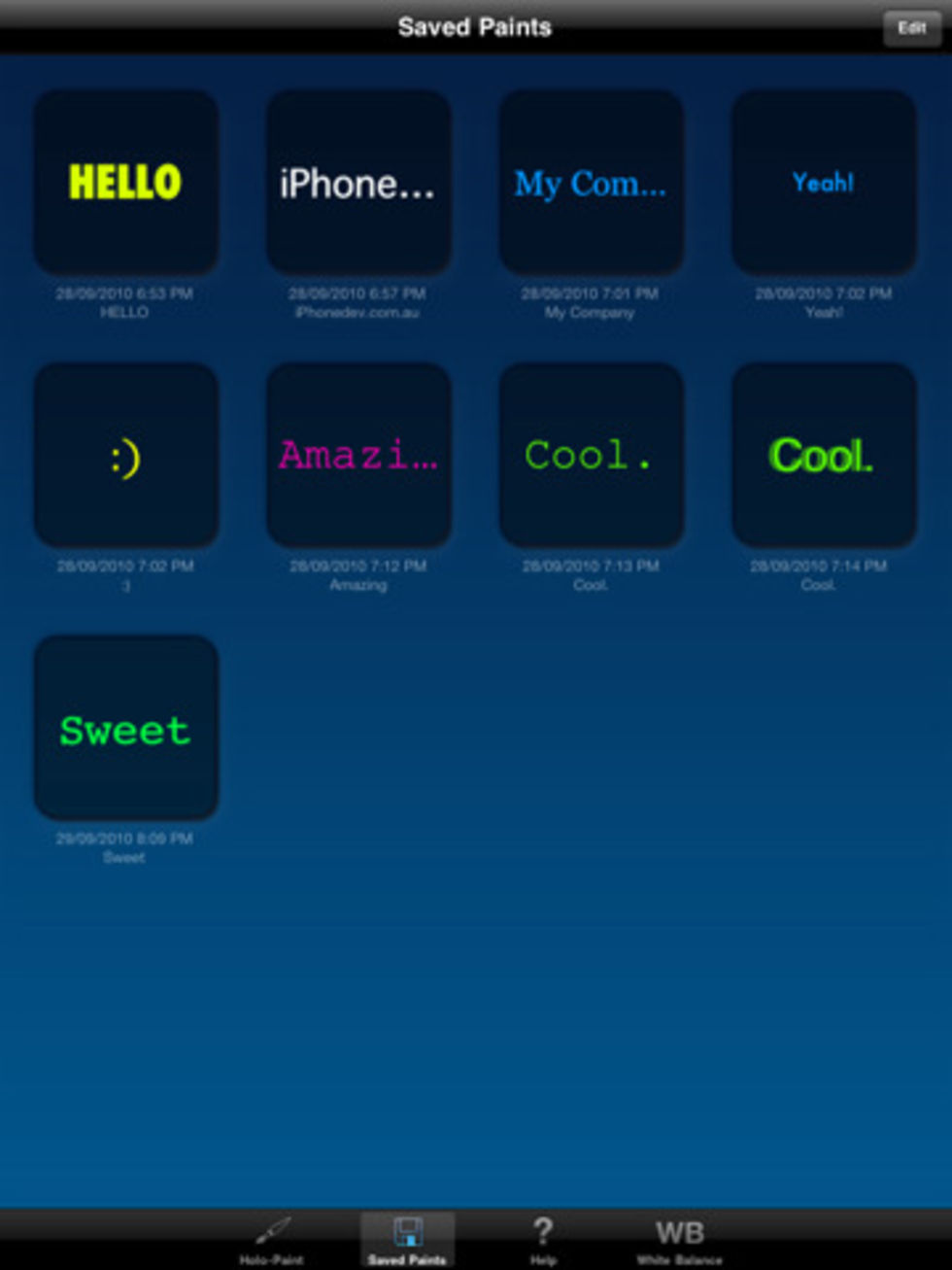Open the iPhonedev.com.au saved paint
Screen dimensions: 952x1270
357,183
